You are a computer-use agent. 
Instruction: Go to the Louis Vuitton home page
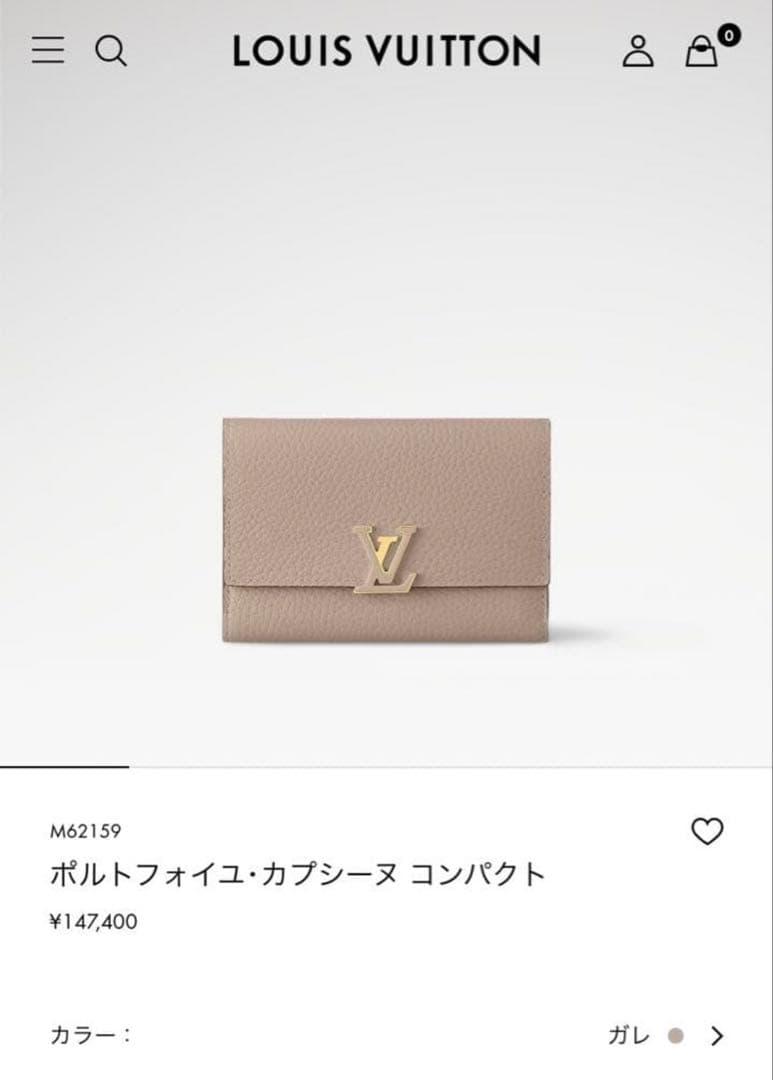386,50
